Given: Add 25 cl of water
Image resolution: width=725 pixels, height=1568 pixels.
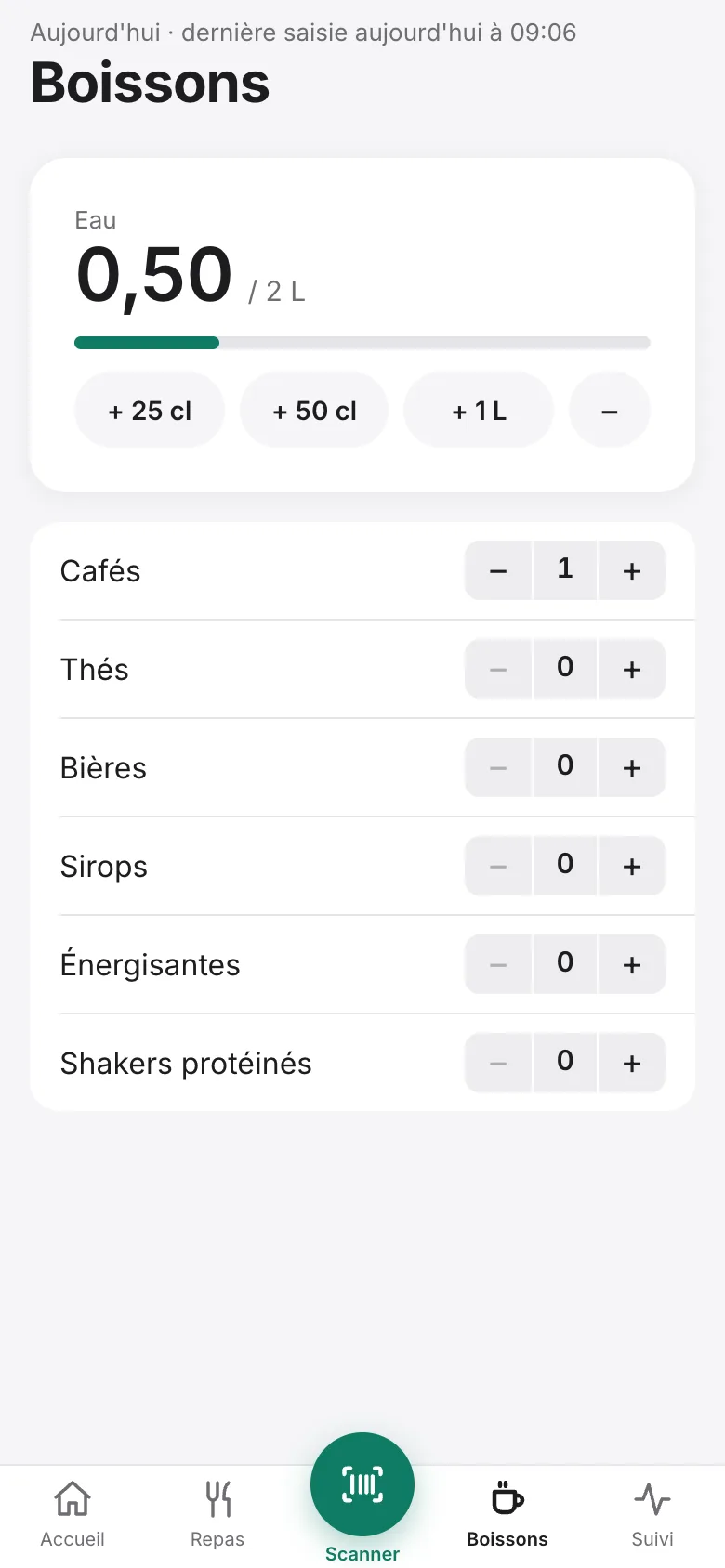Looking at the screenshot, I should tap(150, 411).
